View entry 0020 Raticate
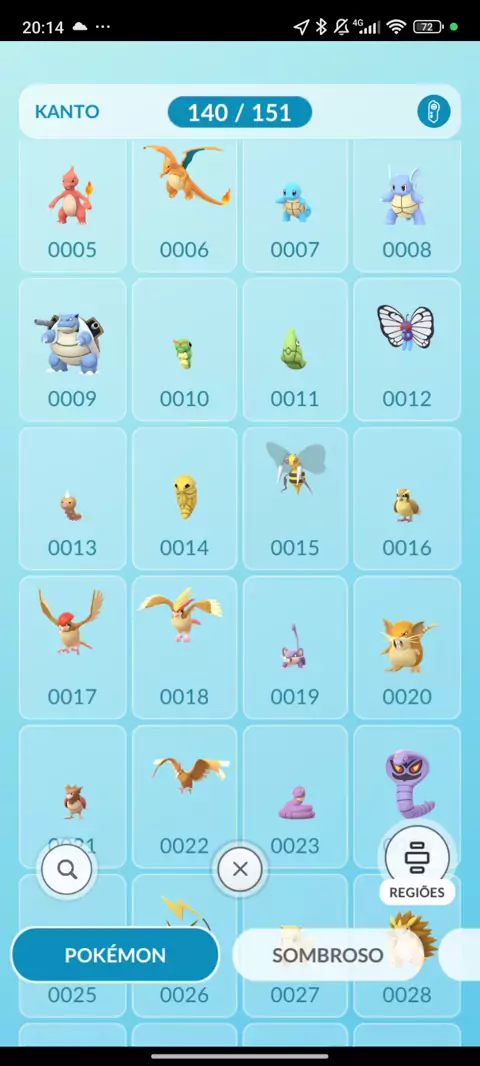The width and height of the screenshot is (480, 1066). (x=407, y=647)
